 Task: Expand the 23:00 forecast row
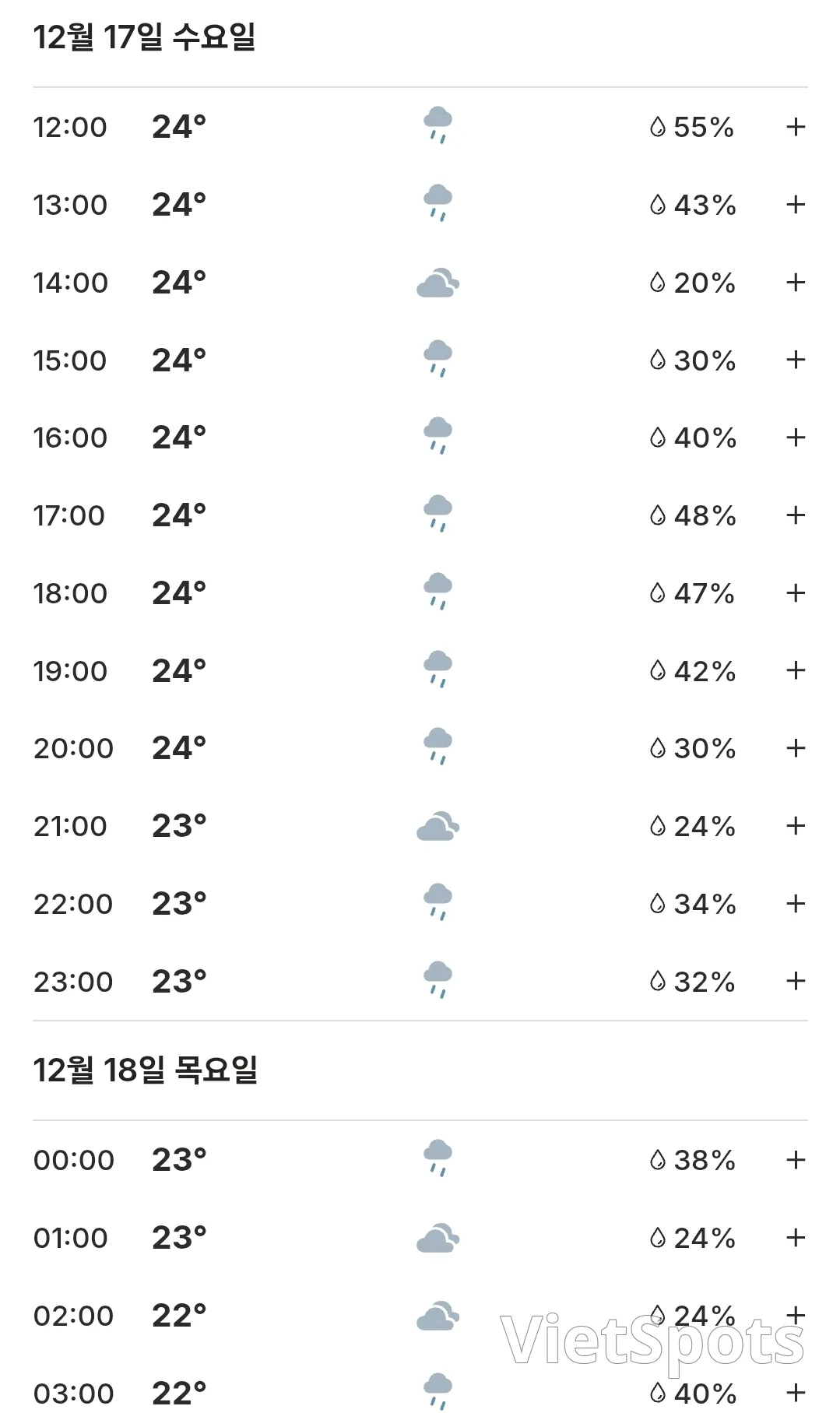click(795, 981)
